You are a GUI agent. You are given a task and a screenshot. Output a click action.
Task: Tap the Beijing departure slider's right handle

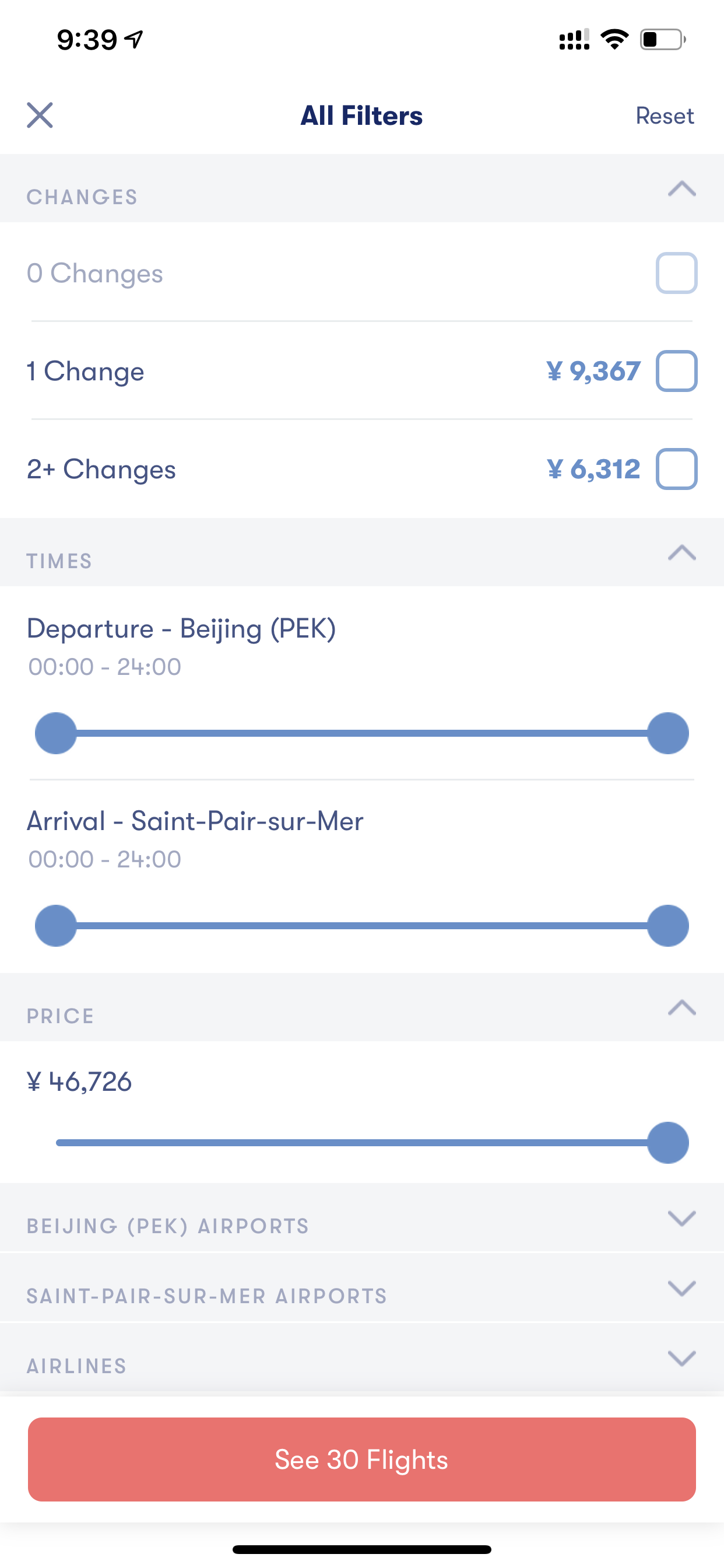click(x=668, y=733)
